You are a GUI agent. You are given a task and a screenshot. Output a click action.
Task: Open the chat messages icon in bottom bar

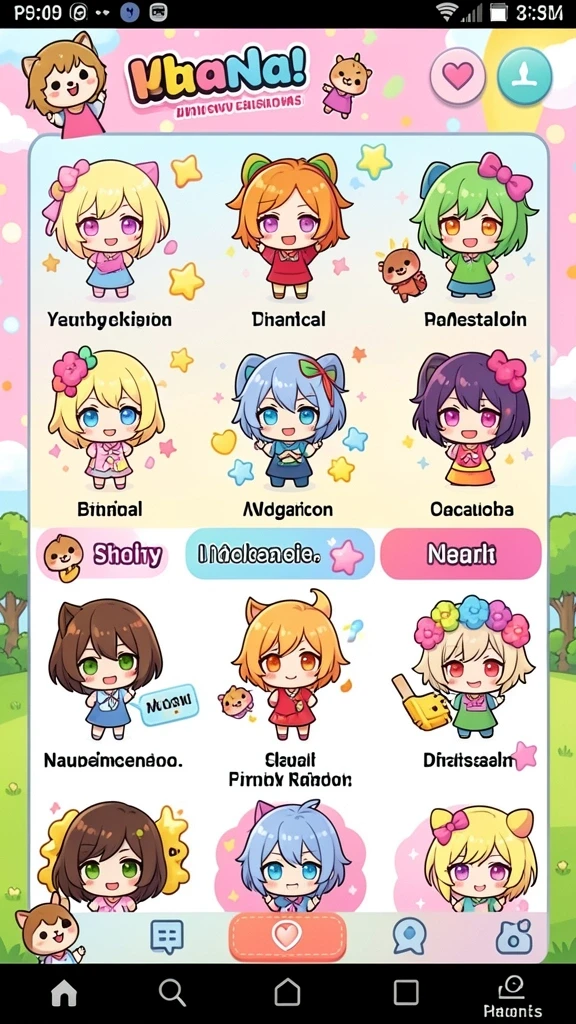(x=167, y=937)
